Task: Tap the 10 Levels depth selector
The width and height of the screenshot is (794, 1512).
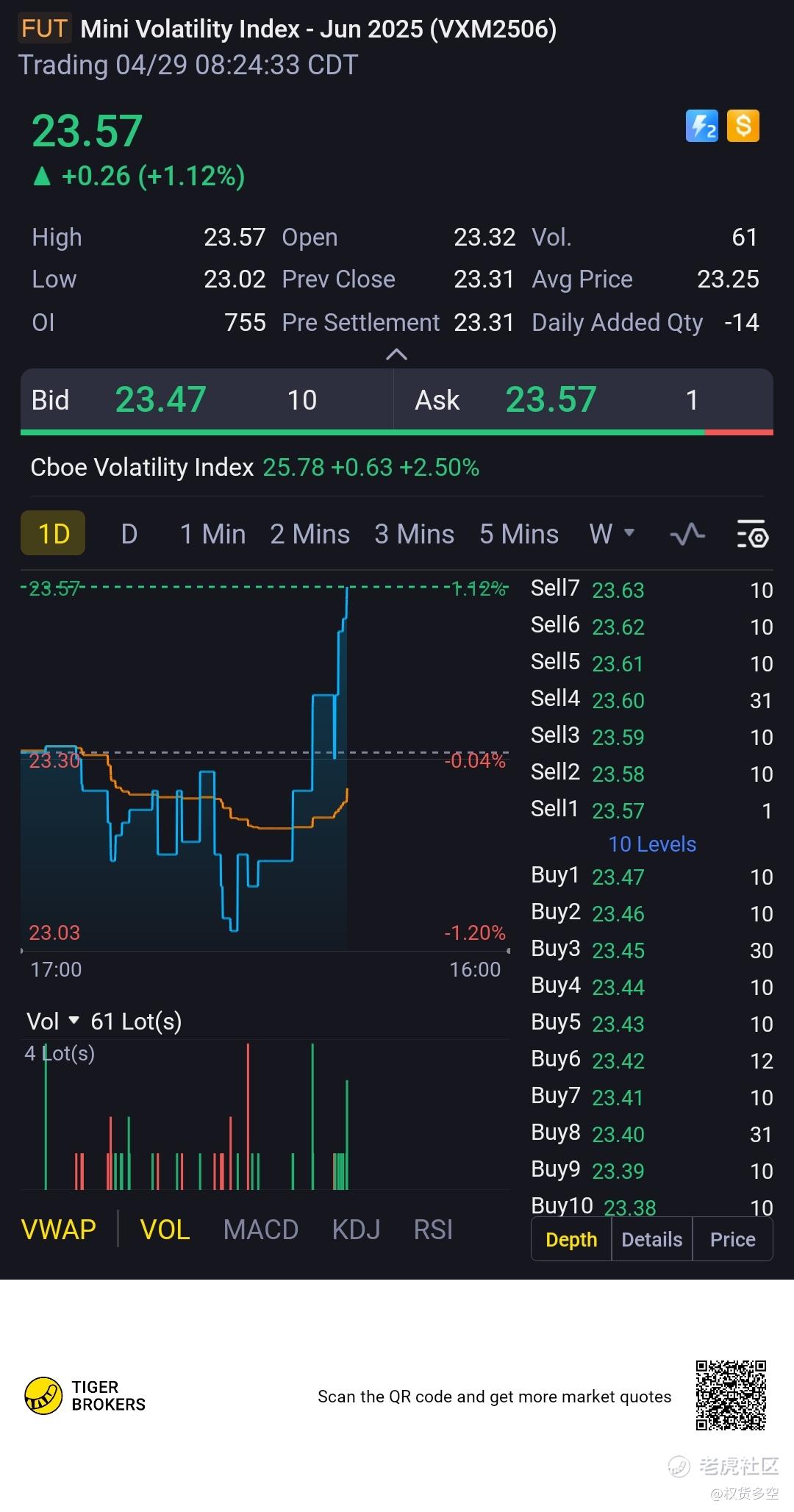Action: point(652,844)
